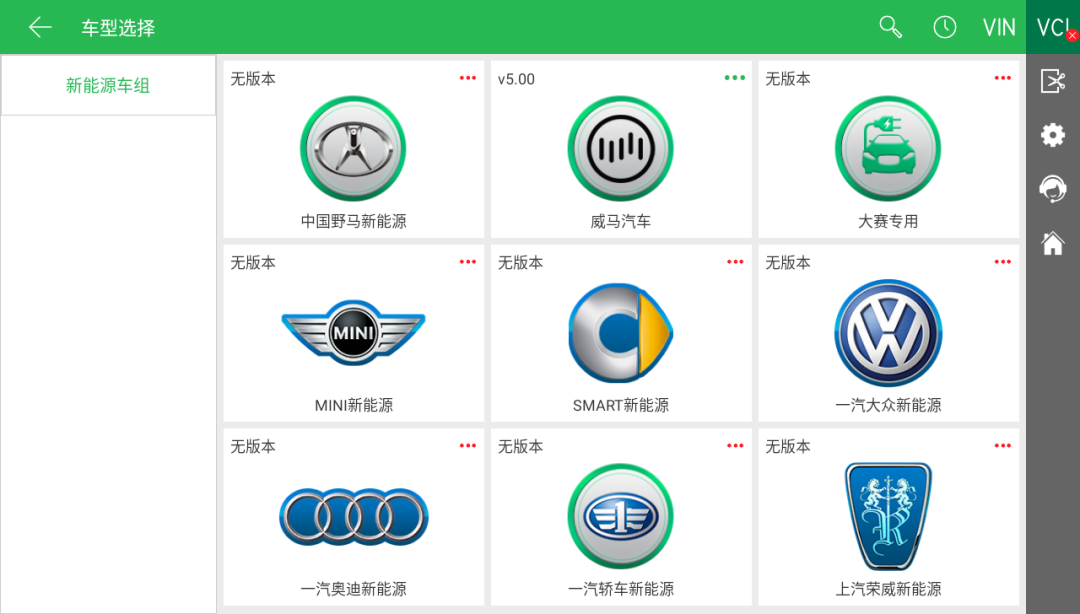This screenshot has height=614, width=1080.
Task: Select the 威马汽车 card
Action: [620, 150]
